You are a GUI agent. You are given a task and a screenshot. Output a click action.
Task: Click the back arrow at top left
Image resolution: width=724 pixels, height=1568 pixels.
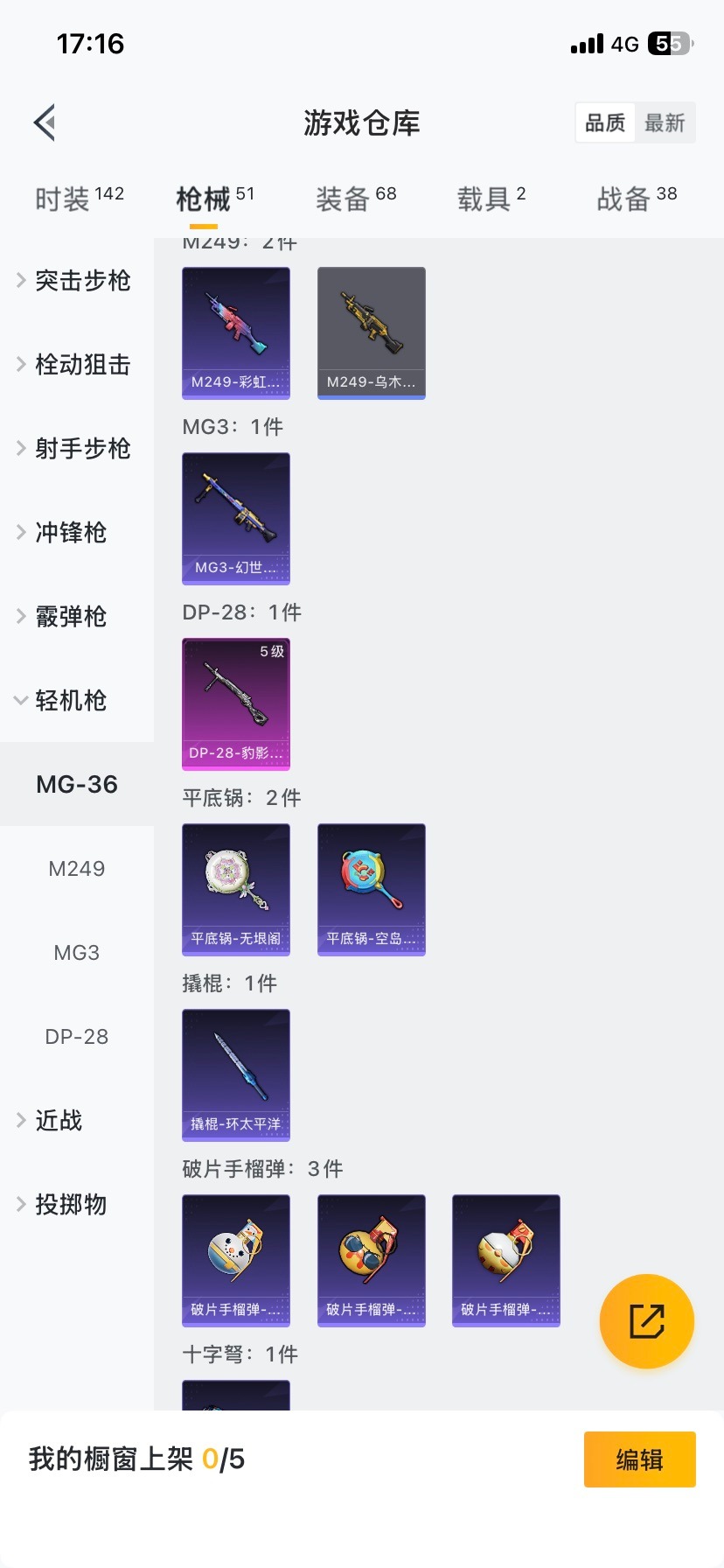point(44,122)
